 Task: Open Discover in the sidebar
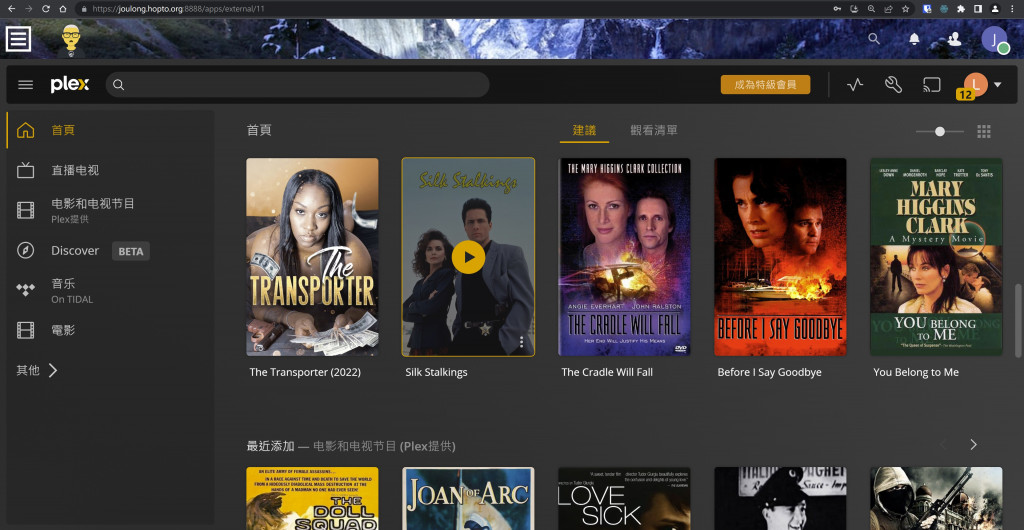75,251
